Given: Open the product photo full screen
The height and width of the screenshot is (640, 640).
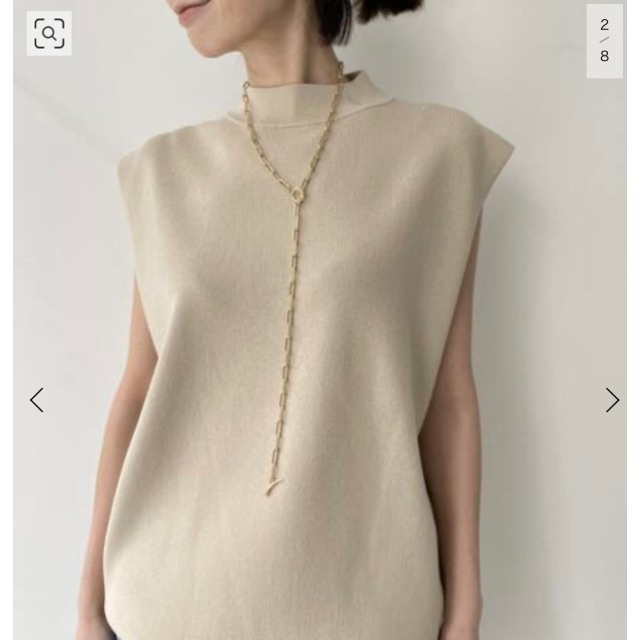Looking at the screenshot, I should pyautogui.click(x=320, y=330).
